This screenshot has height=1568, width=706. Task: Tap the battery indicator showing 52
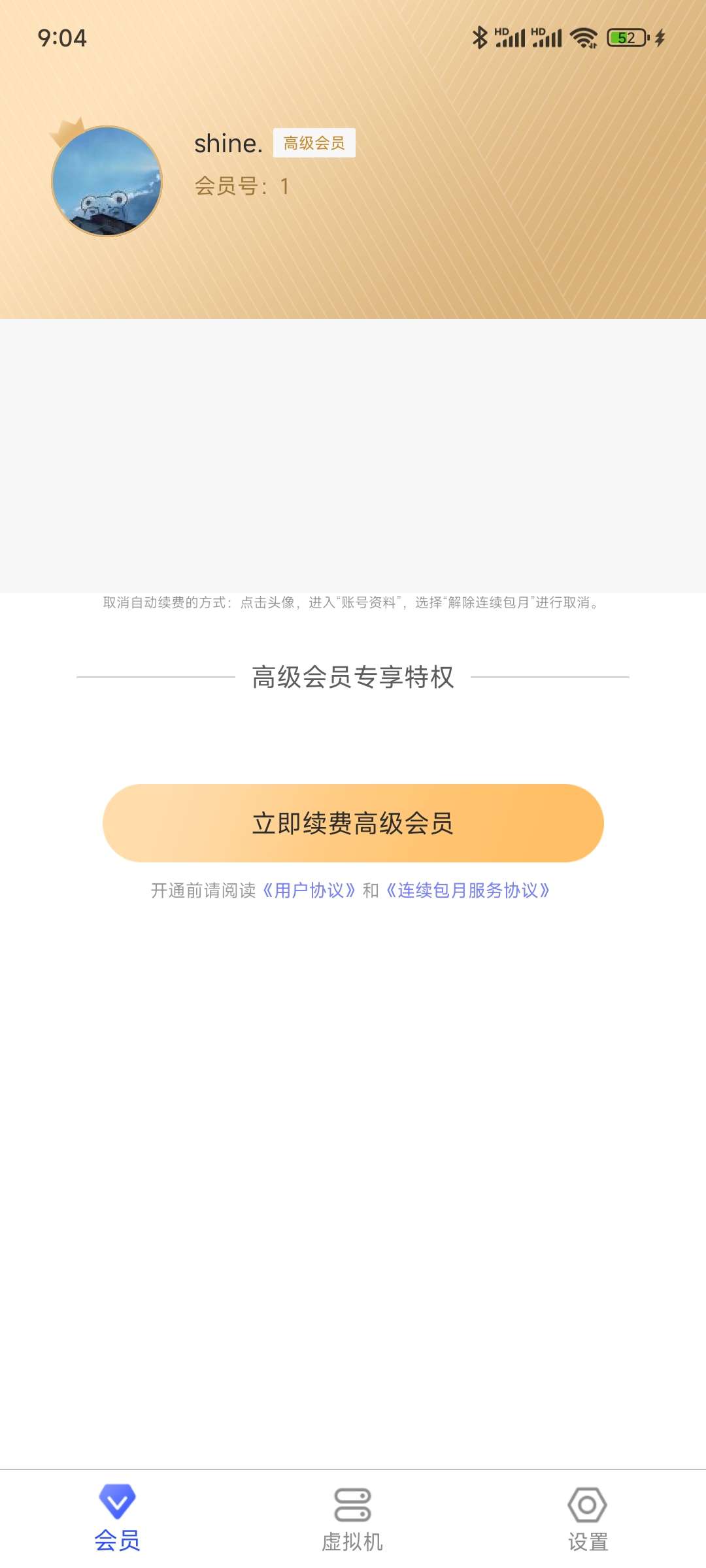pos(626,37)
